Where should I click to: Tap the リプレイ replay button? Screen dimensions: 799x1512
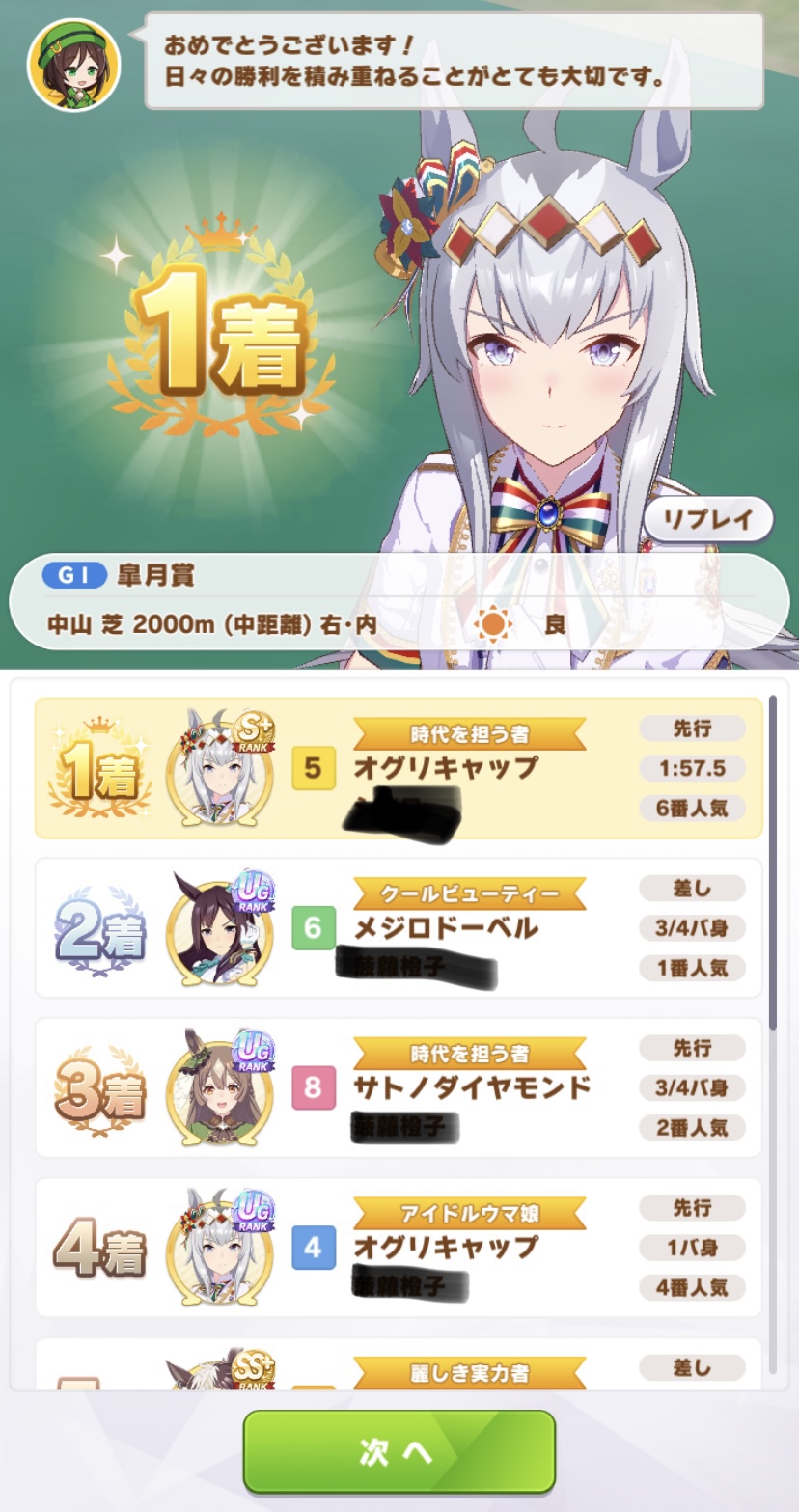(x=708, y=519)
